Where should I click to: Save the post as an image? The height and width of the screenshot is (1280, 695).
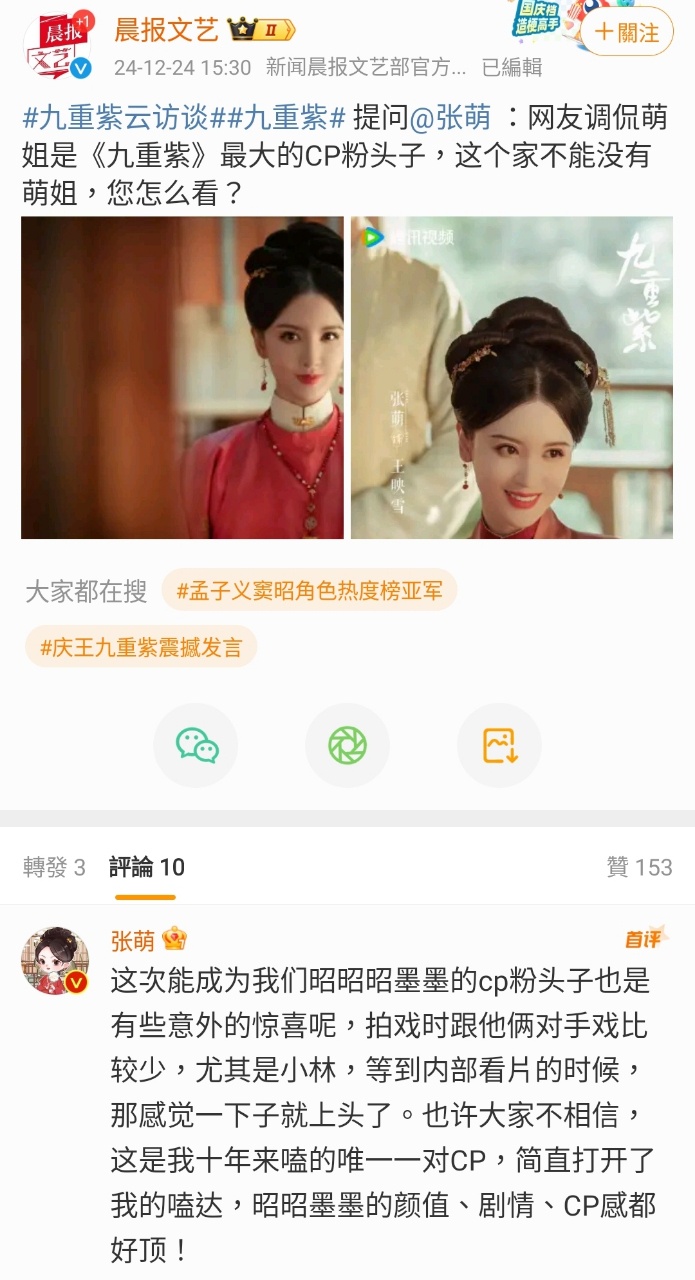click(x=499, y=746)
